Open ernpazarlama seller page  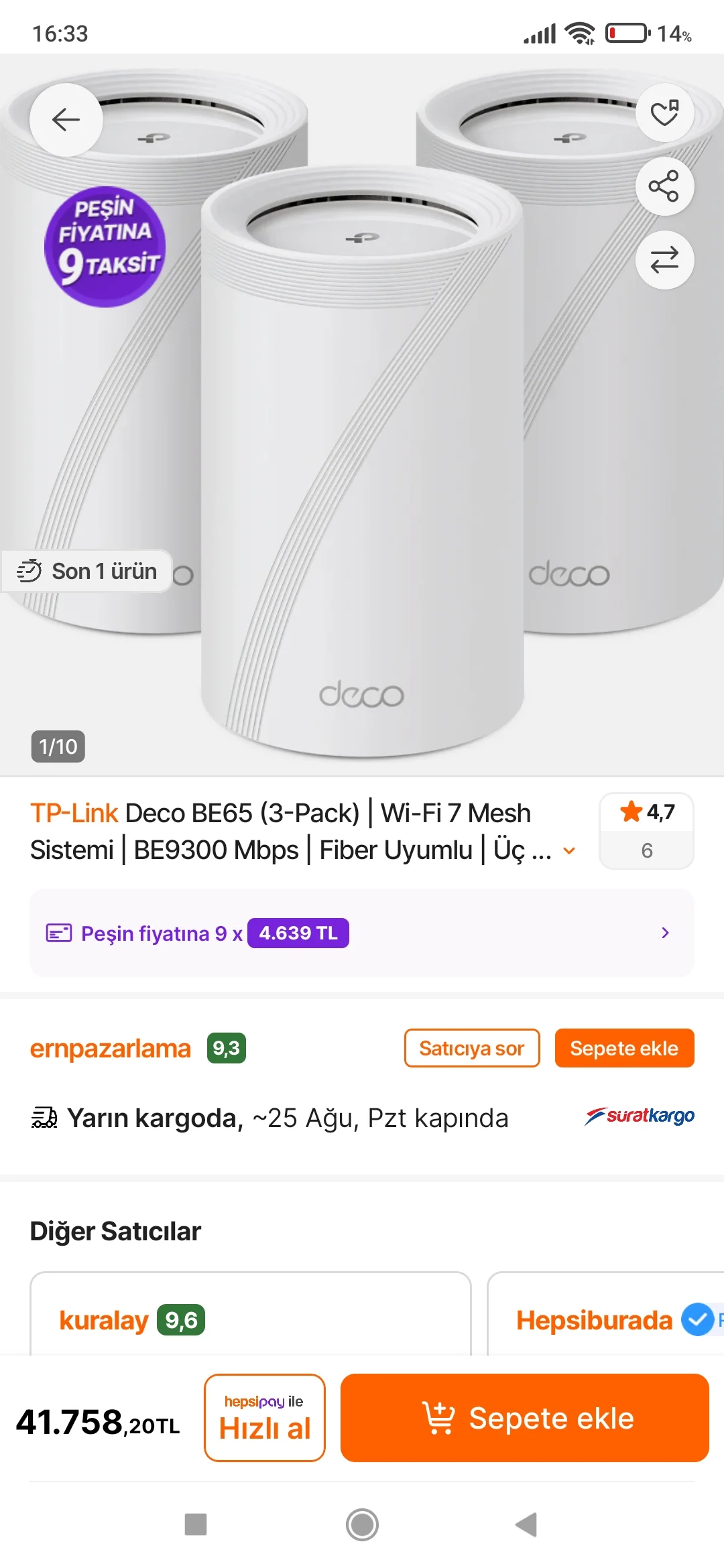(111, 1049)
